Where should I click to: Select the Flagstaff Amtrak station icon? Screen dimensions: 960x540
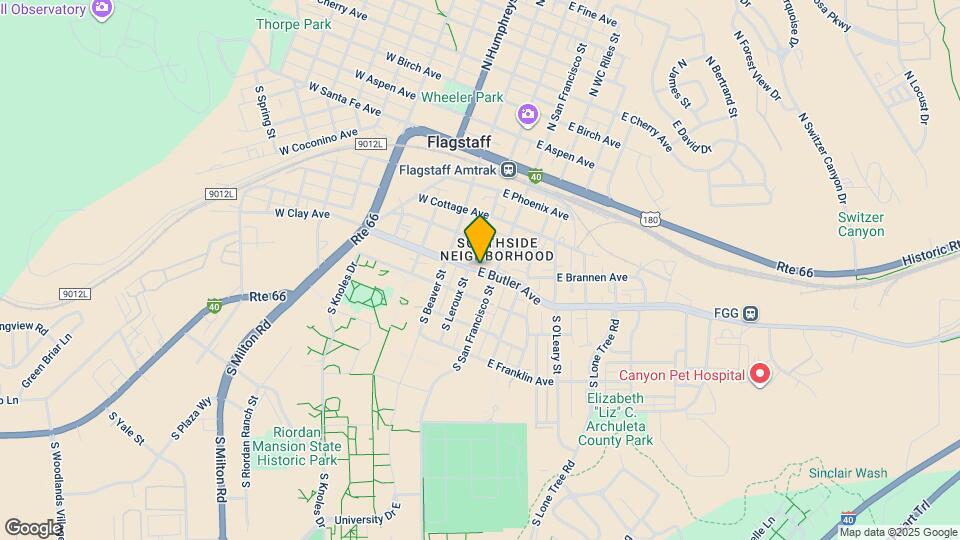pos(509,169)
